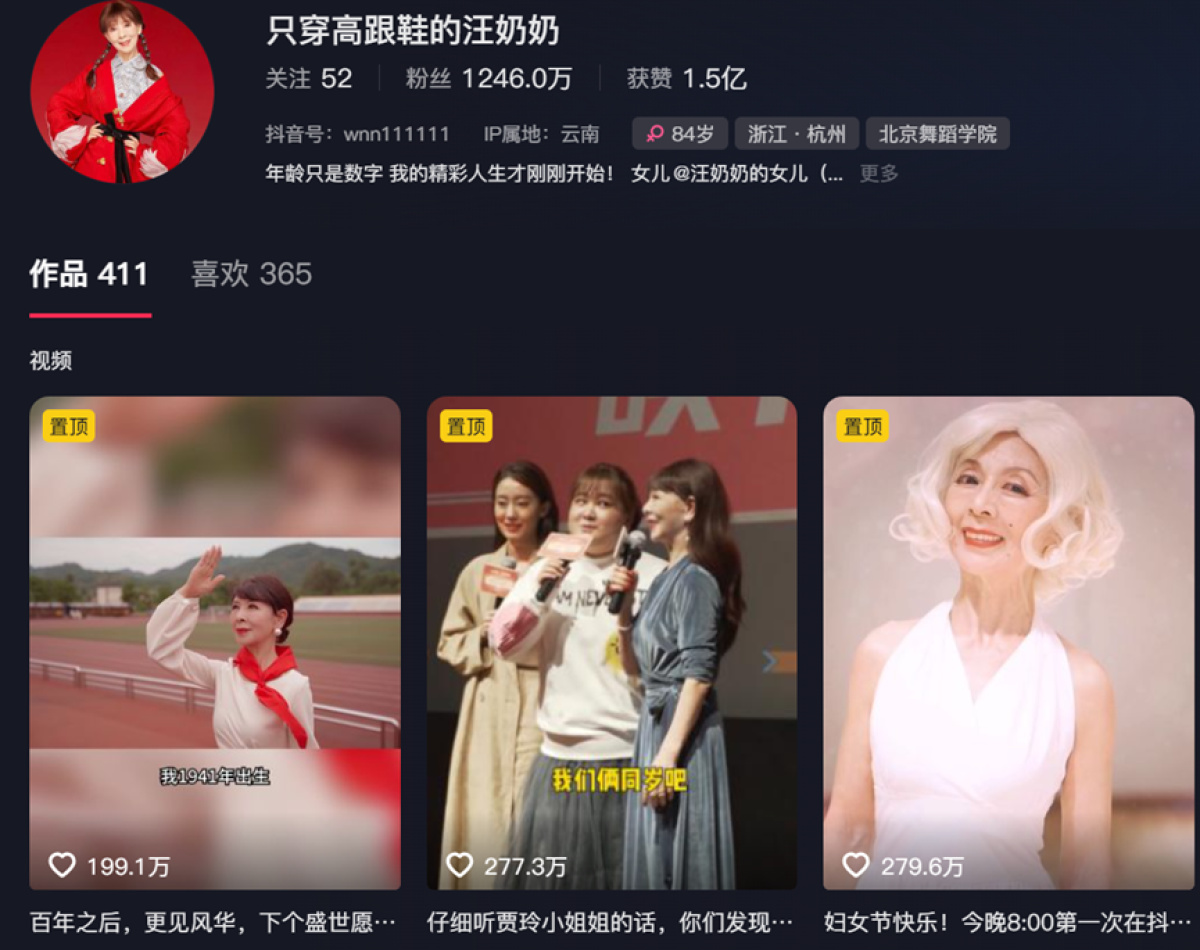Open the 妇女节快乐 pinned video

pyautogui.click(x=1008, y=642)
